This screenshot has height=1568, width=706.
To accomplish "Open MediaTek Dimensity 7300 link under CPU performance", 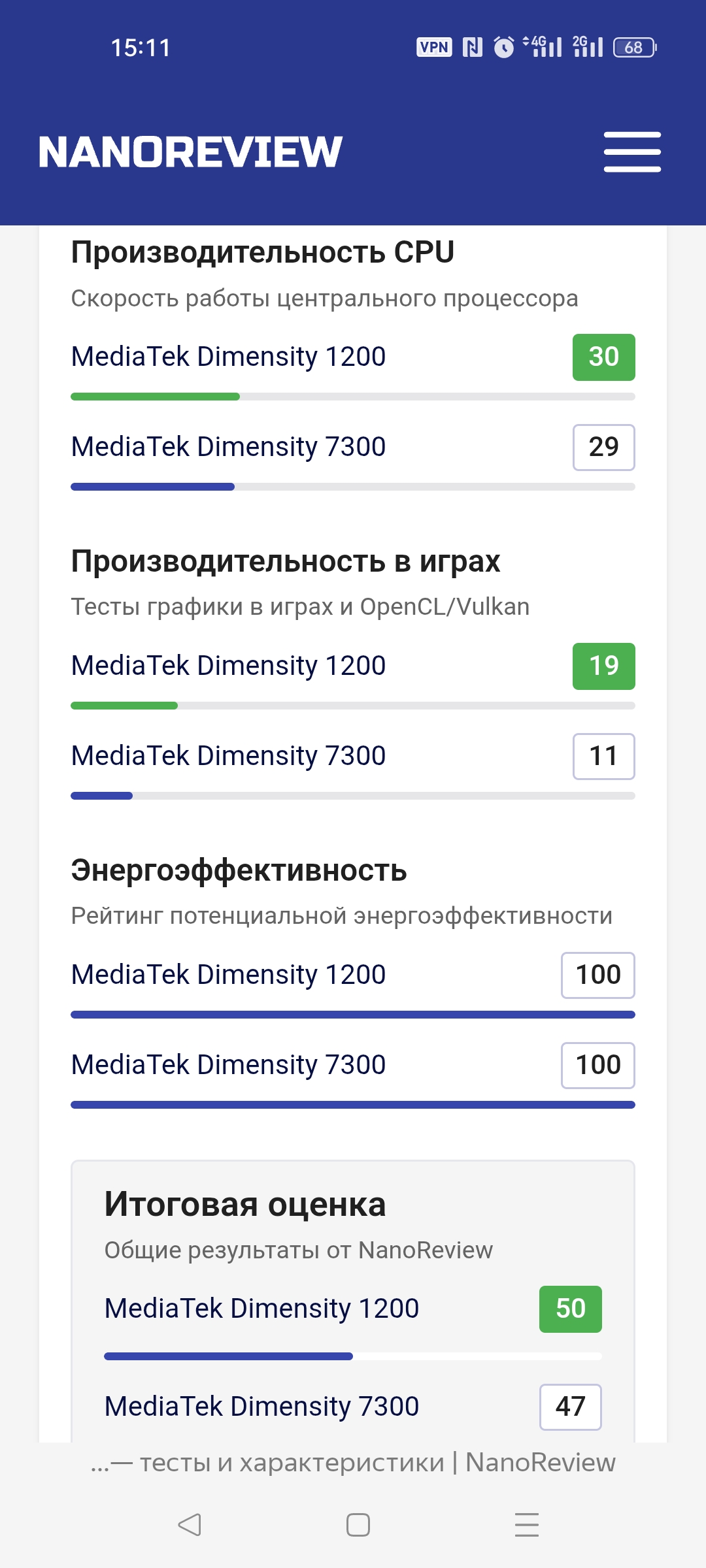I will (x=228, y=447).
